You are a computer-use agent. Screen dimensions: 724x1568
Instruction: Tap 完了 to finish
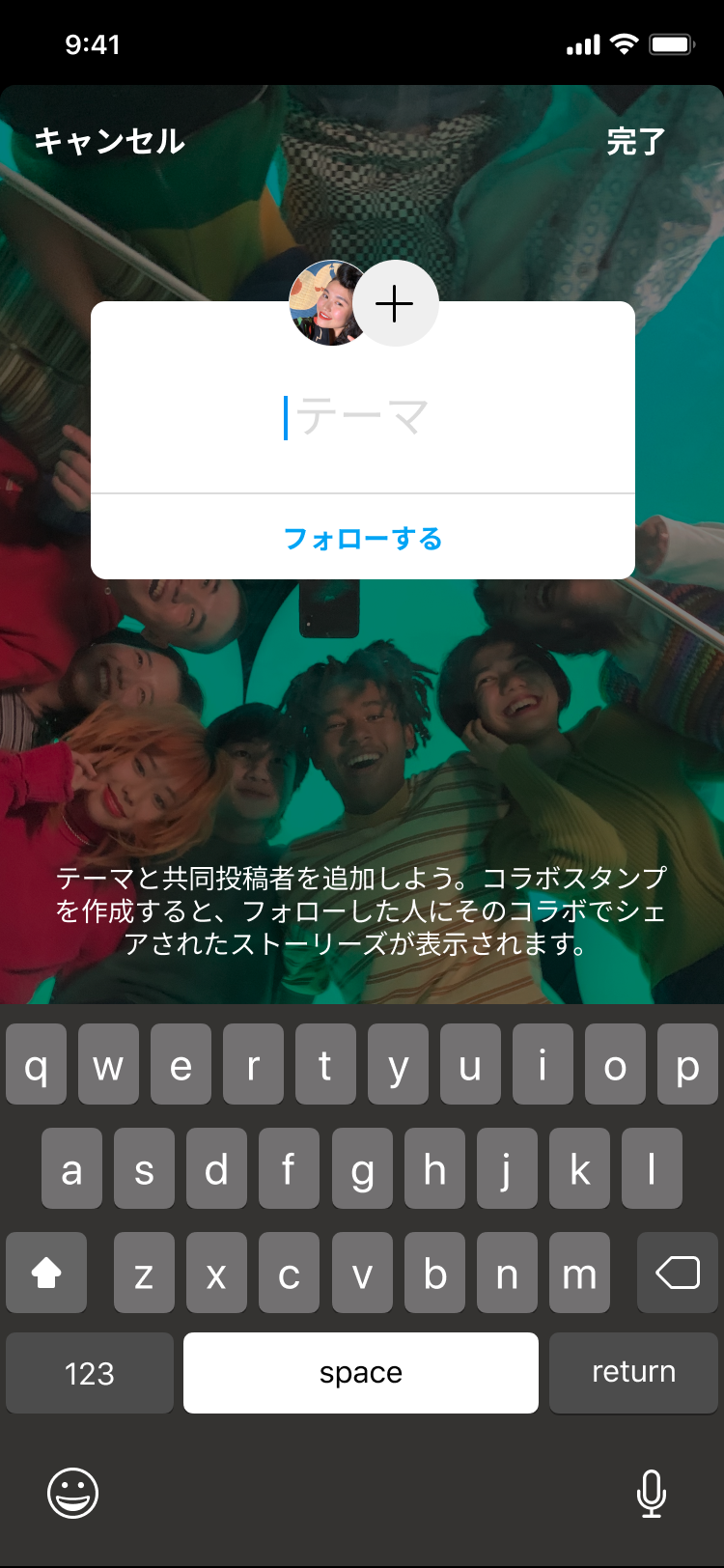[636, 142]
